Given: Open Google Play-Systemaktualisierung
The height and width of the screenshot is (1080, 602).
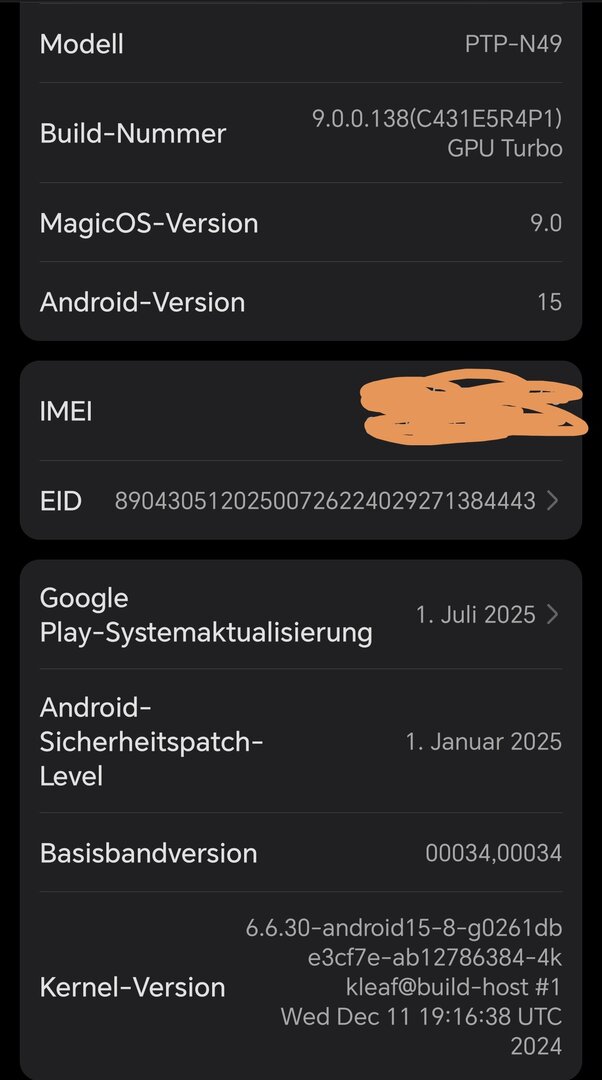Looking at the screenshot, I should coord(300,615).
